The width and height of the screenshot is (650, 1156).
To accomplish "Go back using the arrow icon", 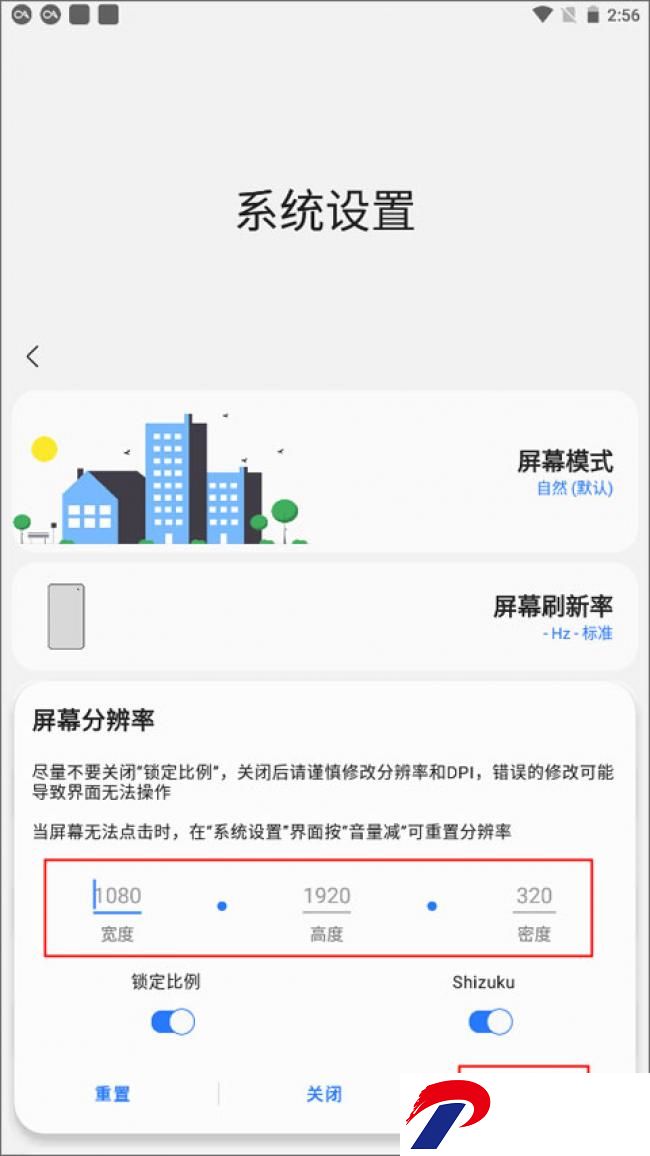I will (x=33, y=356).
